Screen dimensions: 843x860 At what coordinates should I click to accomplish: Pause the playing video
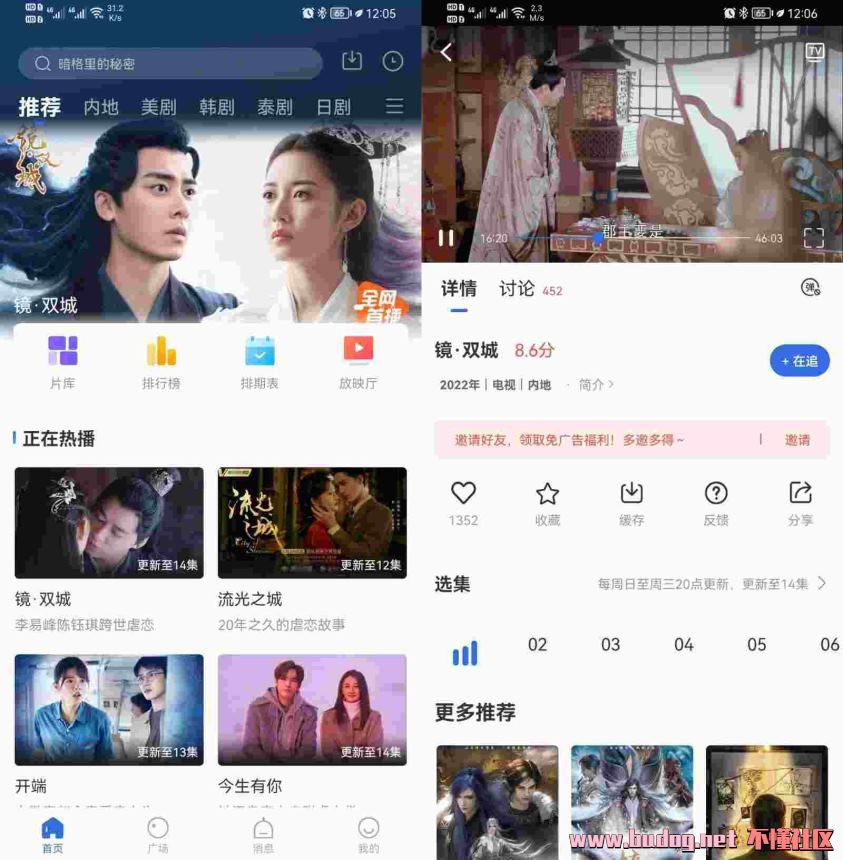coord(446,238)
